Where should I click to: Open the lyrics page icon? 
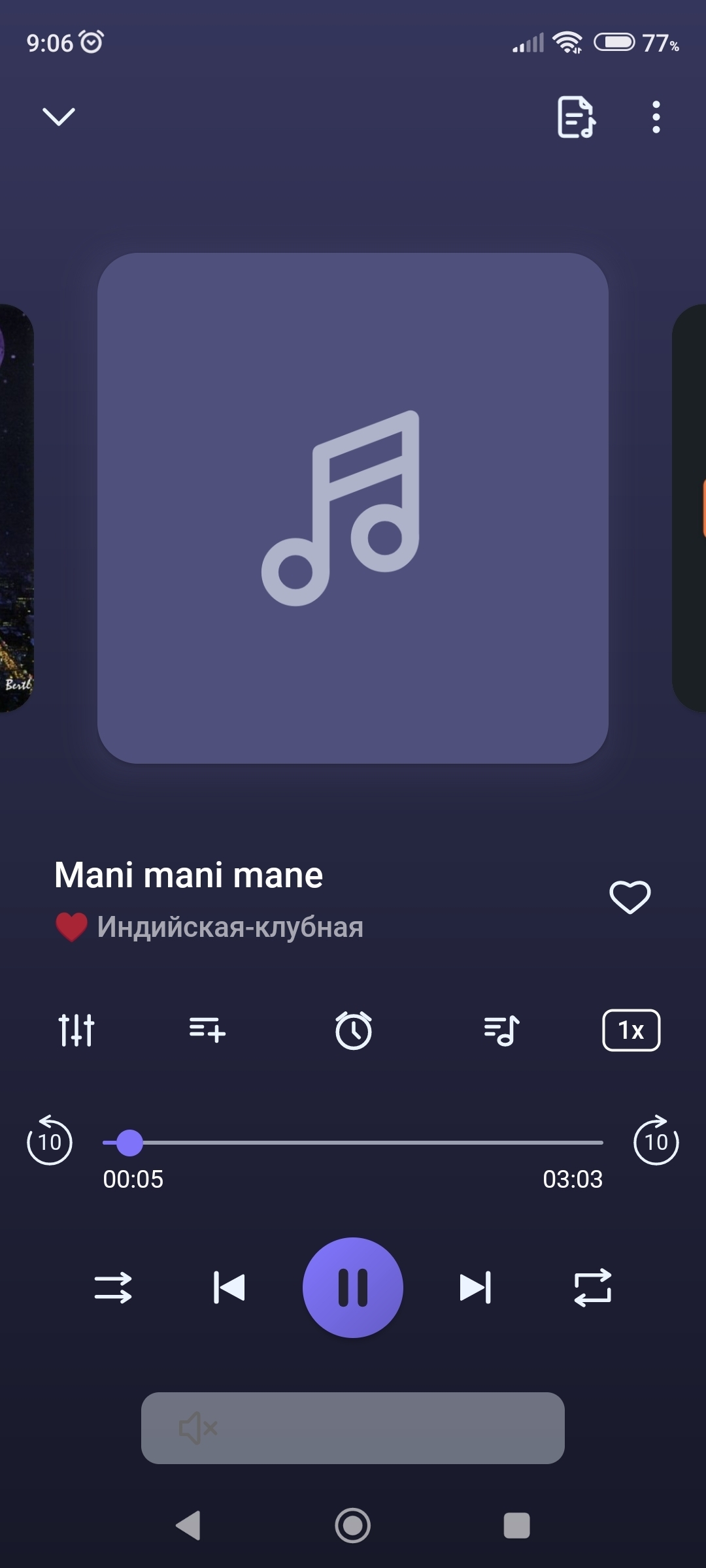[x=576, y=117]
